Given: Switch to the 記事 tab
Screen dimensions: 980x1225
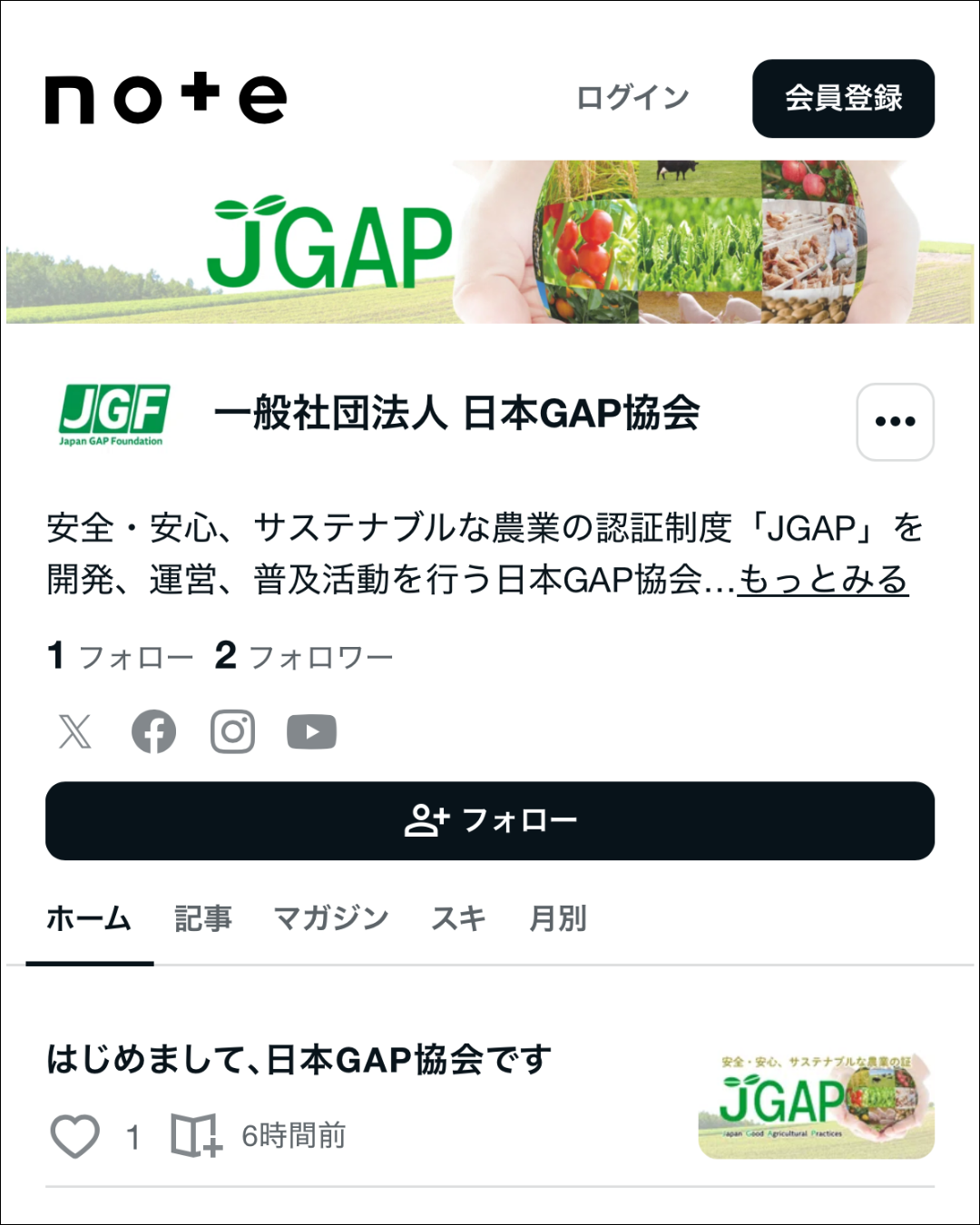Looking at the screenshot, I should point(203,919).
